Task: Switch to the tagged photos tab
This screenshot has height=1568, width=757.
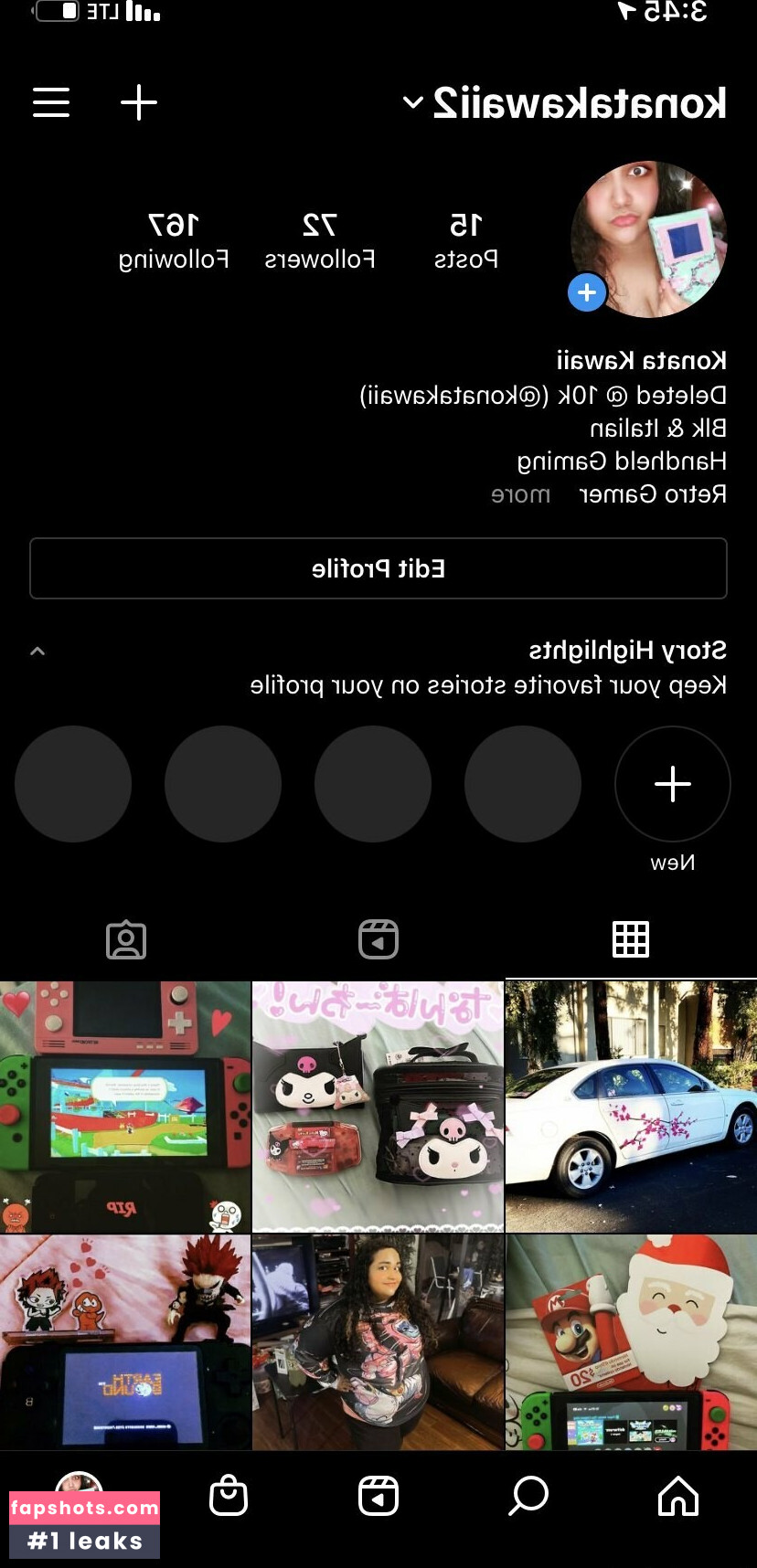Action: [x=126, y=939]
